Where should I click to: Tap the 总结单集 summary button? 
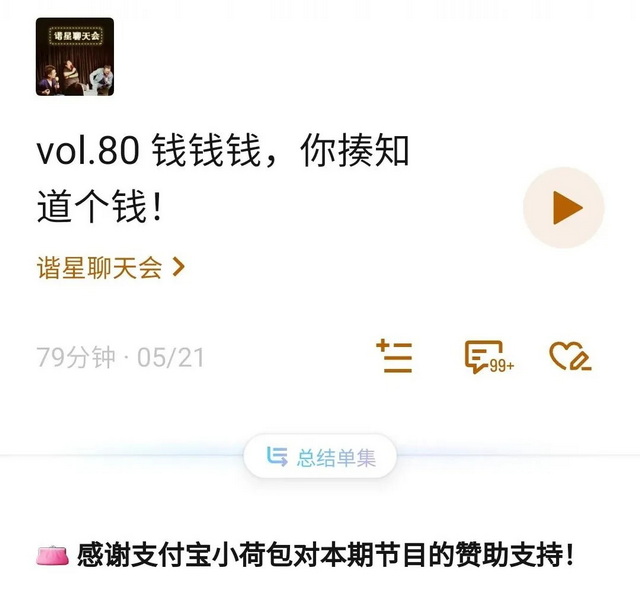tap(320, 458)
